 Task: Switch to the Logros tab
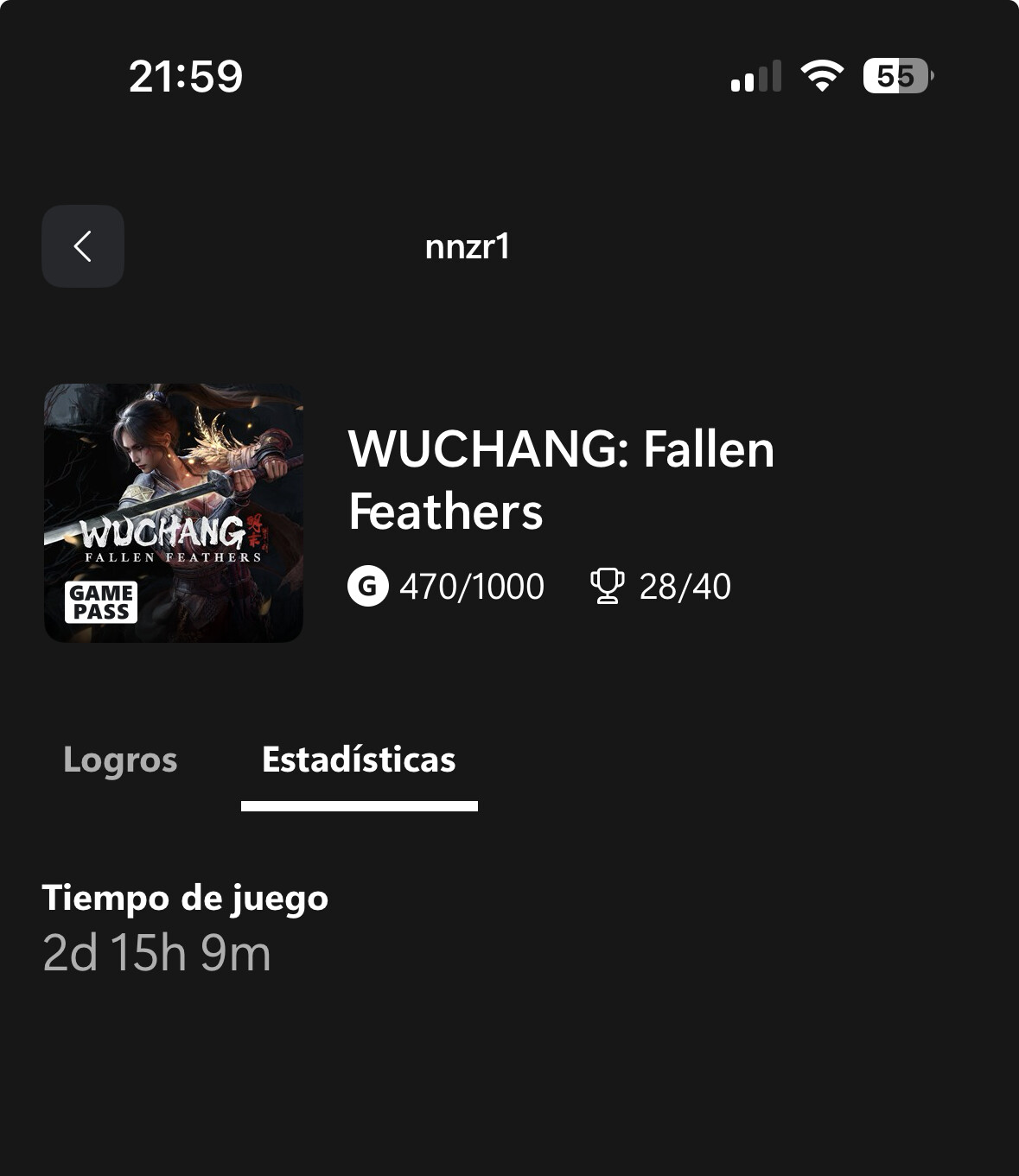point(120,760)
